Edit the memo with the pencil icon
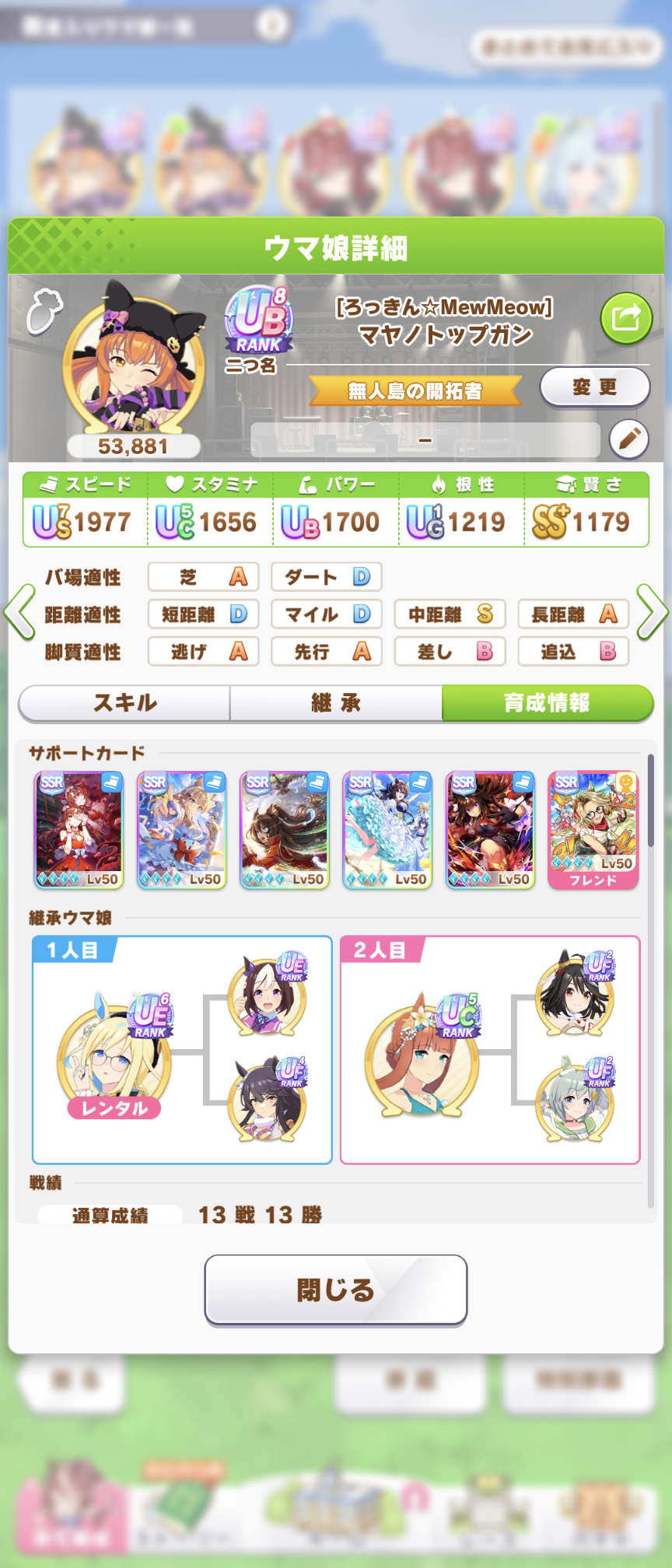 (x=628, y=439)
